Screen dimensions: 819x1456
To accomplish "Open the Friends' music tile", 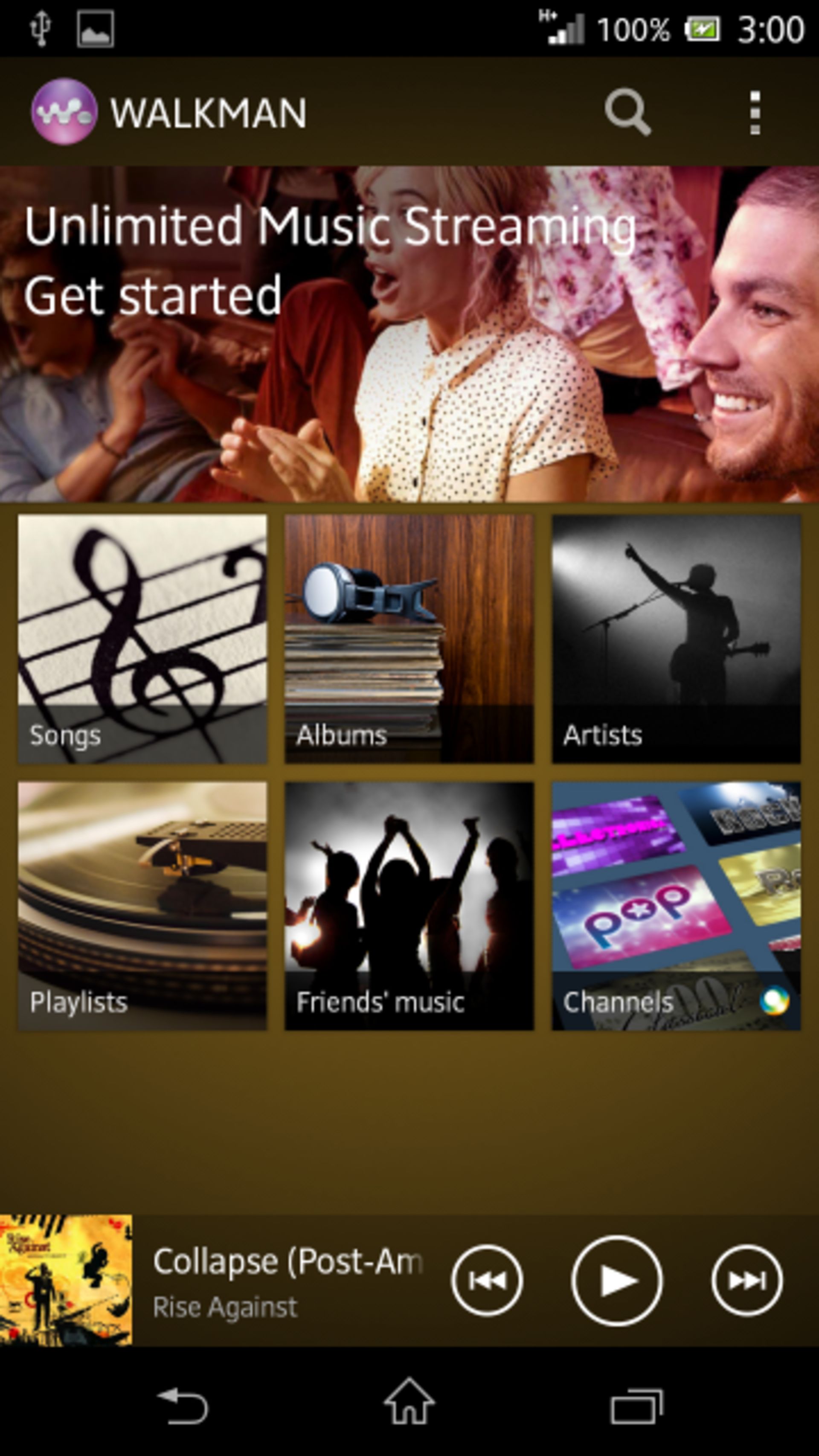I will [x=409, y=906].
